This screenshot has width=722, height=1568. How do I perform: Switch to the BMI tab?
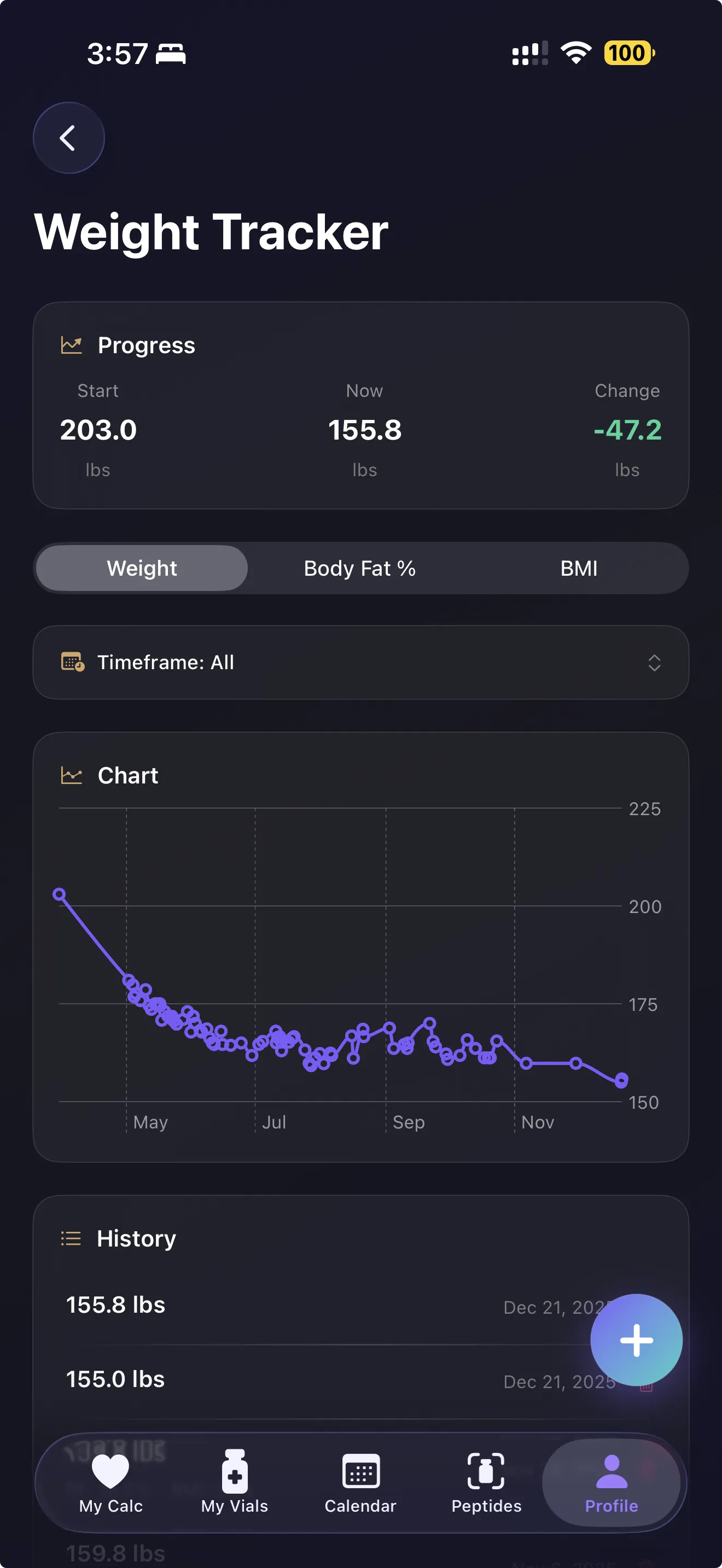coord(578,568)
